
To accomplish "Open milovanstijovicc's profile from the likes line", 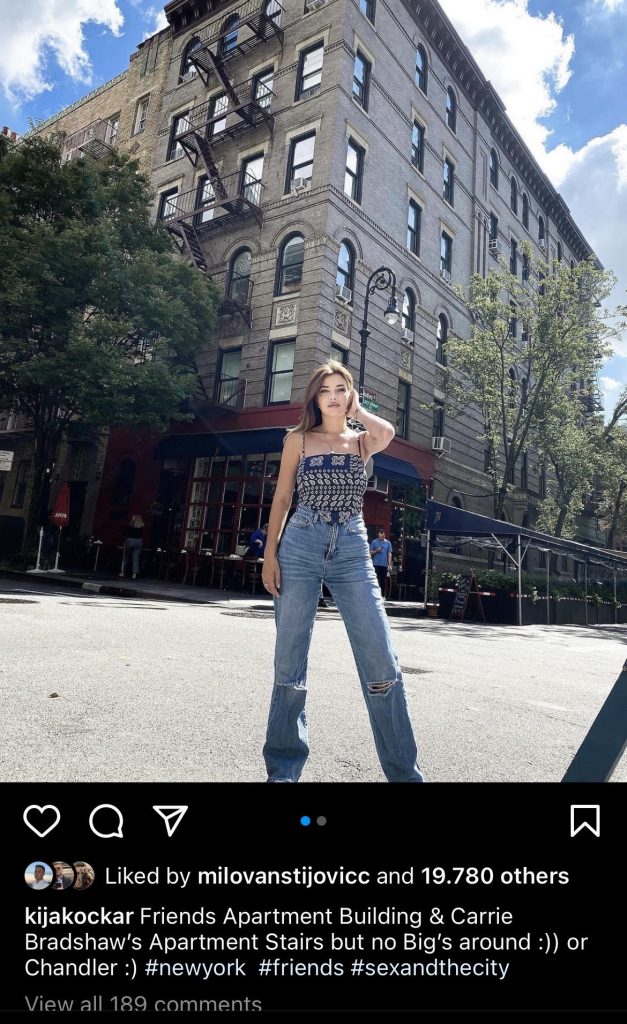I will click(283, 876).
